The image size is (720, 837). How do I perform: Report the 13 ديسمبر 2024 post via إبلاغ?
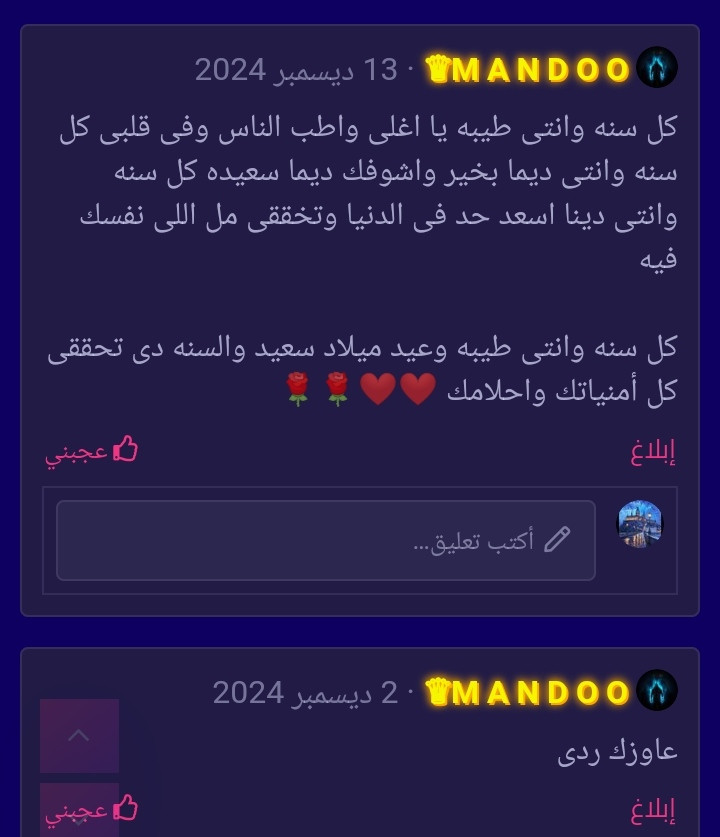click(x=653, y=452)
